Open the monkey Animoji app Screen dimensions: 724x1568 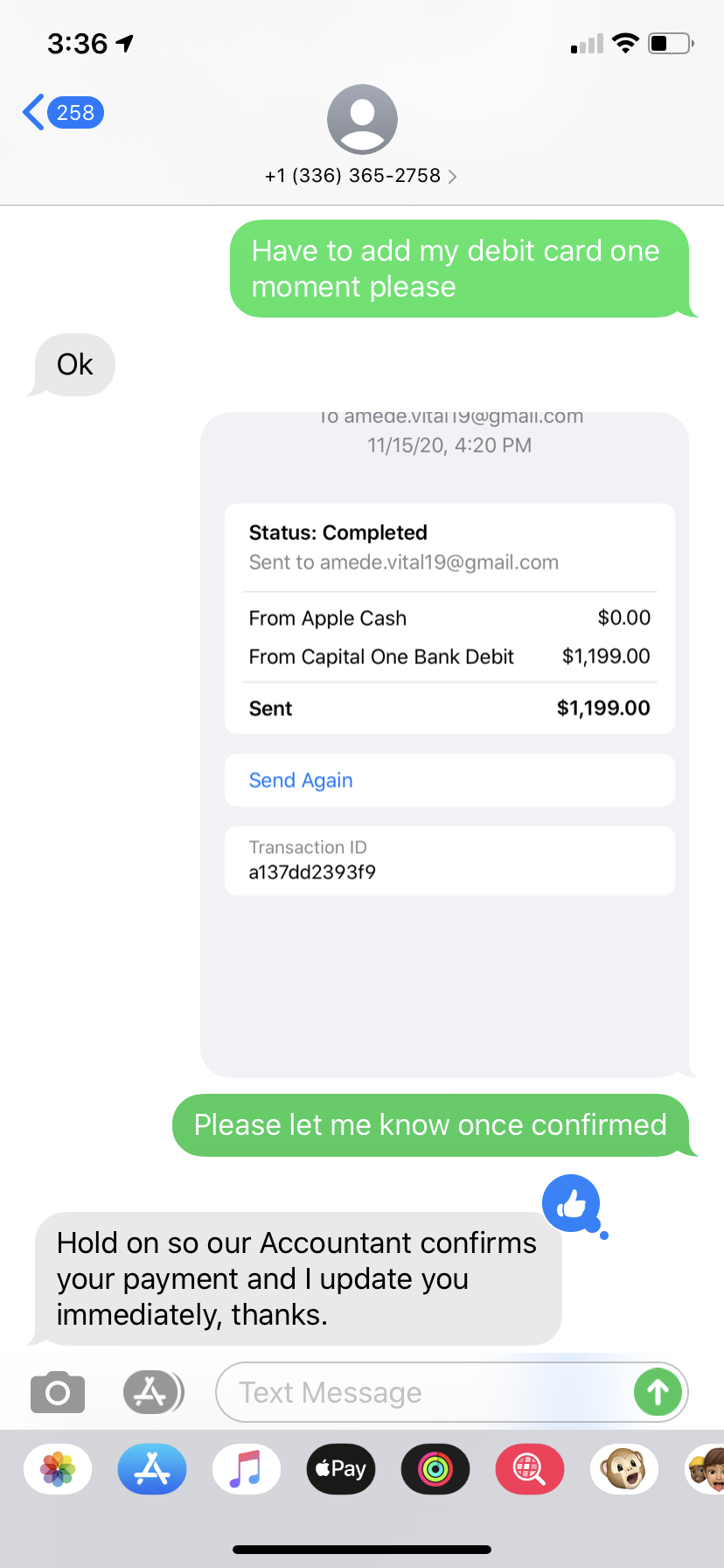pyautogui.click(x=624, y=1469)
